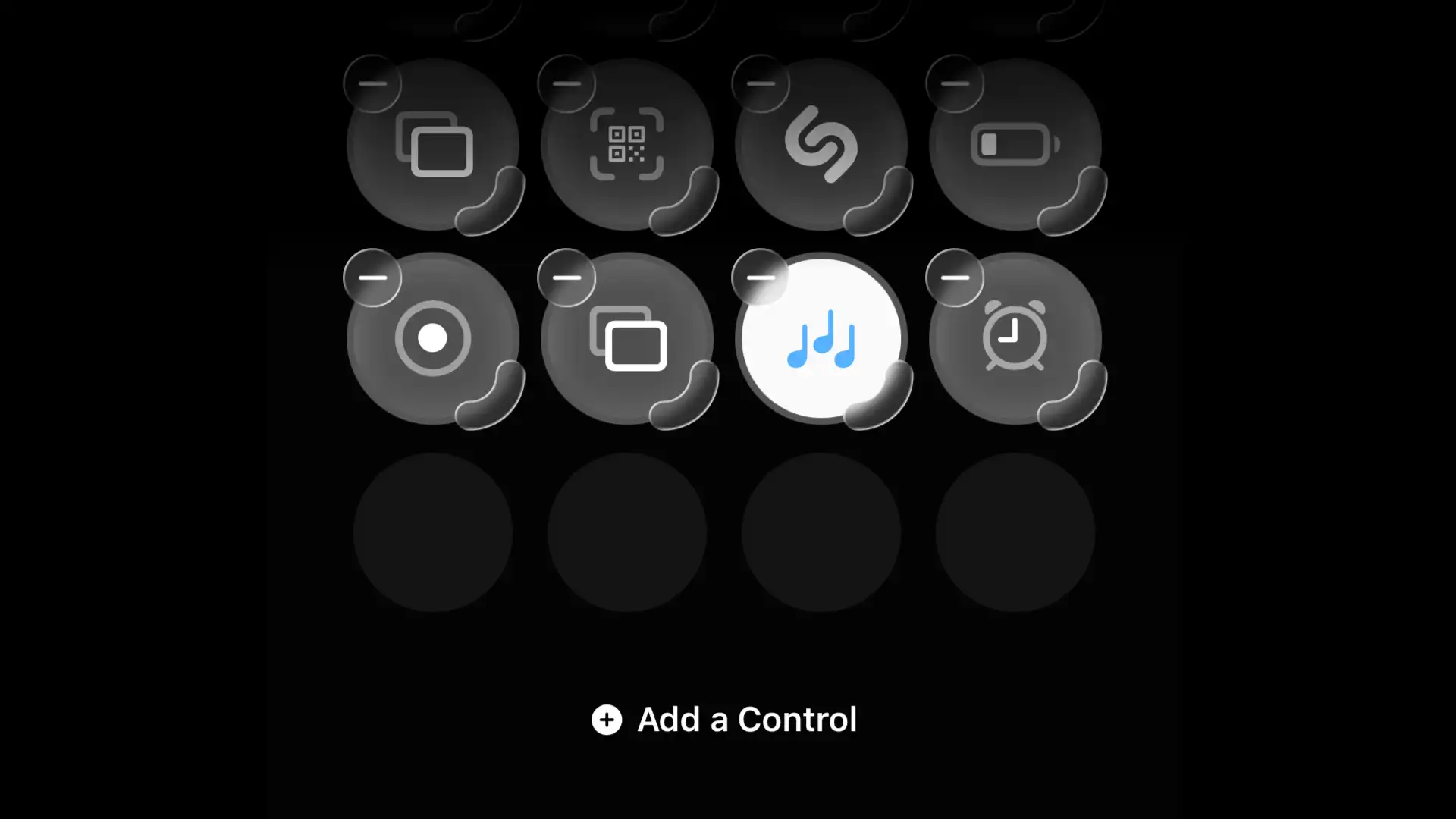1456x819 pixels.
Task: Remove the alarm clock control
Action: 955,278
